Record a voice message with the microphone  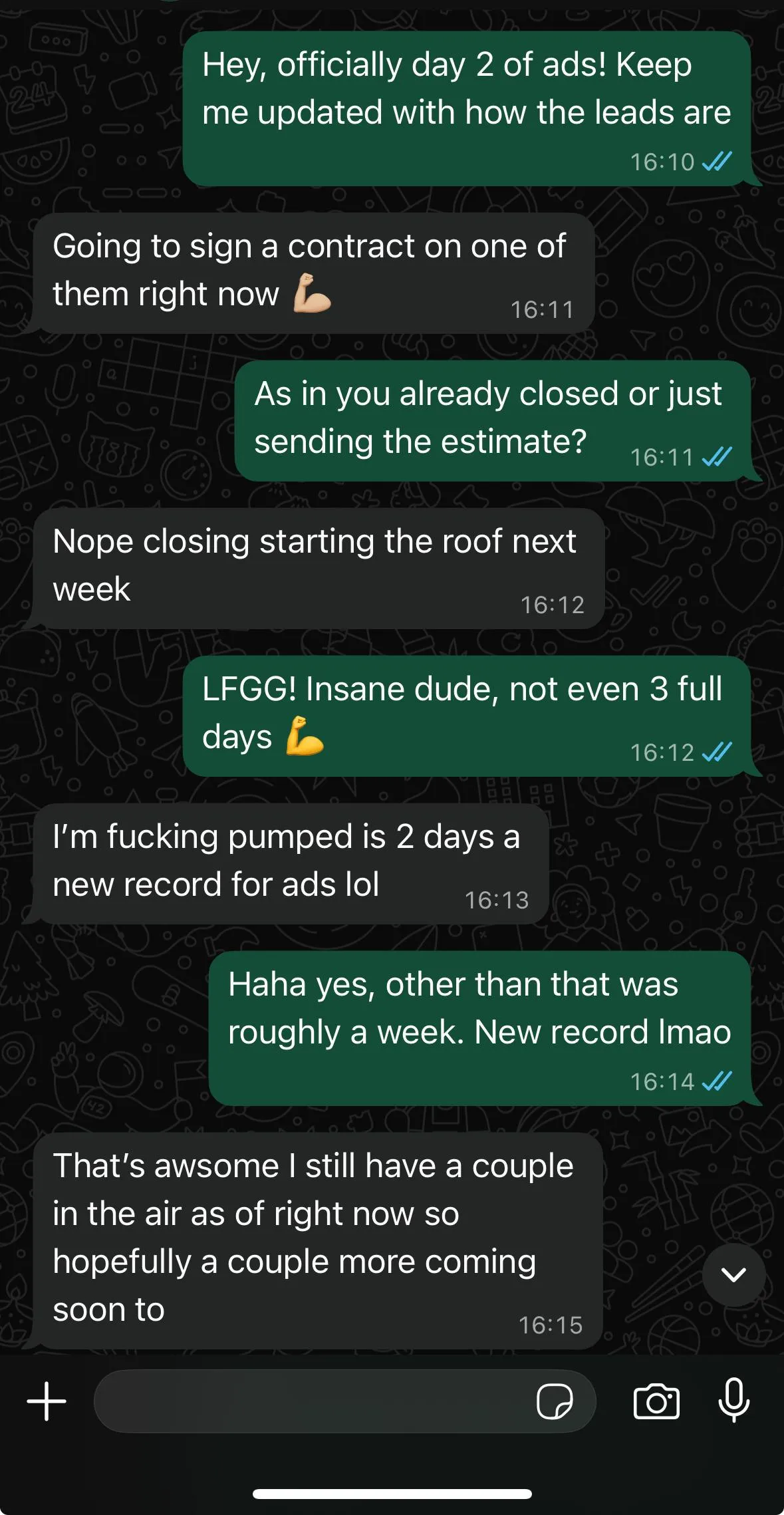point(734,1401)
